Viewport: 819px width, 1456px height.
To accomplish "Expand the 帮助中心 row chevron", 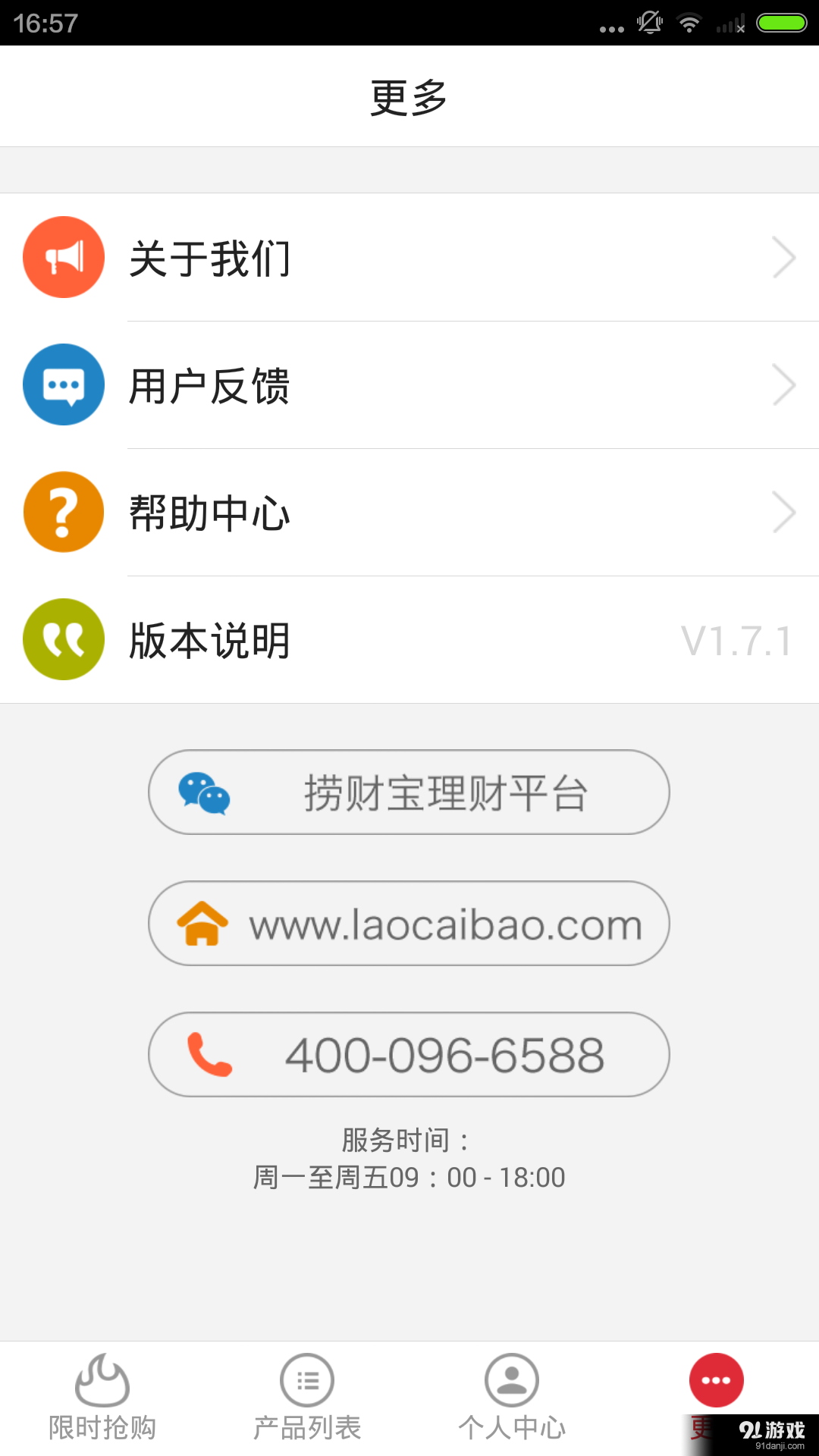I will 784,512.
